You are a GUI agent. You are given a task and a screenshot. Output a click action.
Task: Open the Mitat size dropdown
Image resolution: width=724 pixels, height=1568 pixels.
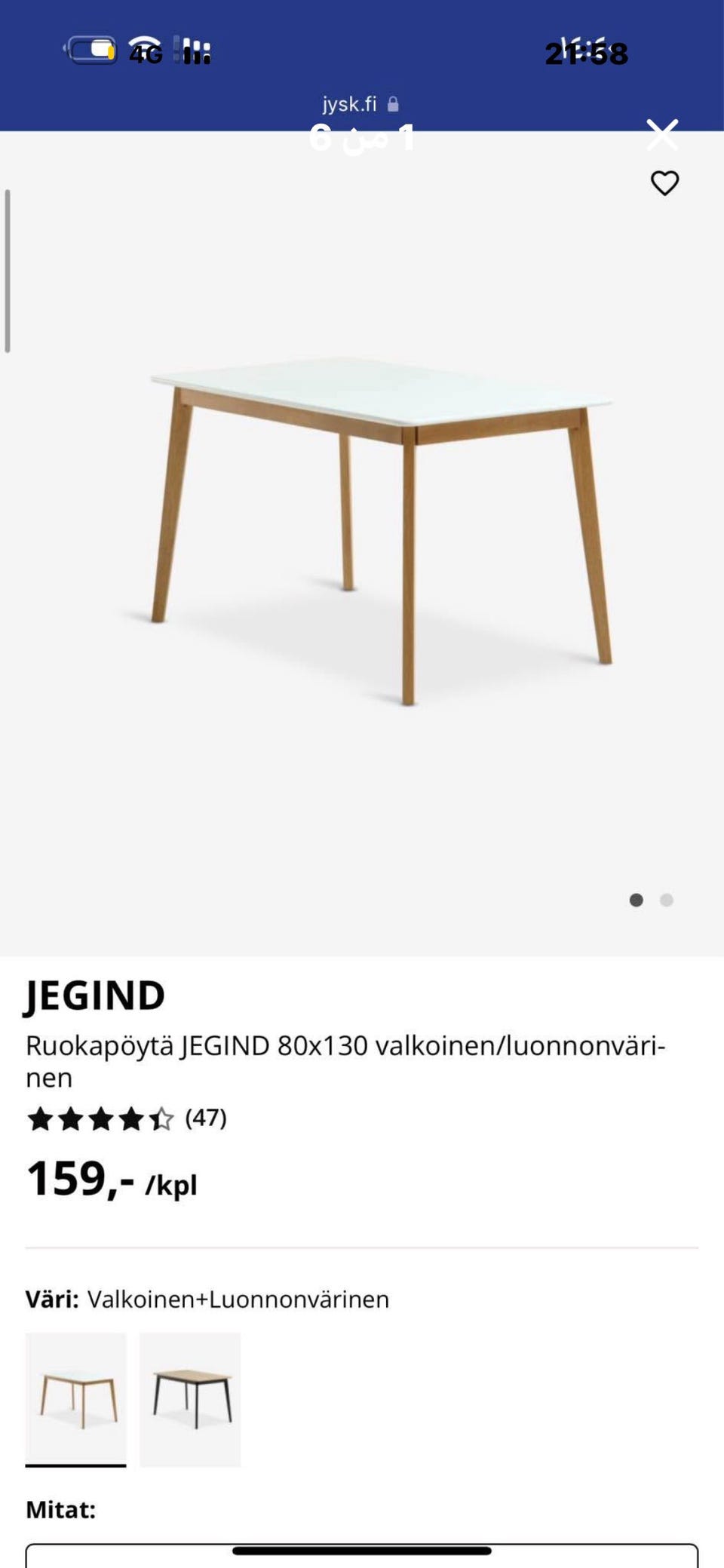pos(362,1557)
